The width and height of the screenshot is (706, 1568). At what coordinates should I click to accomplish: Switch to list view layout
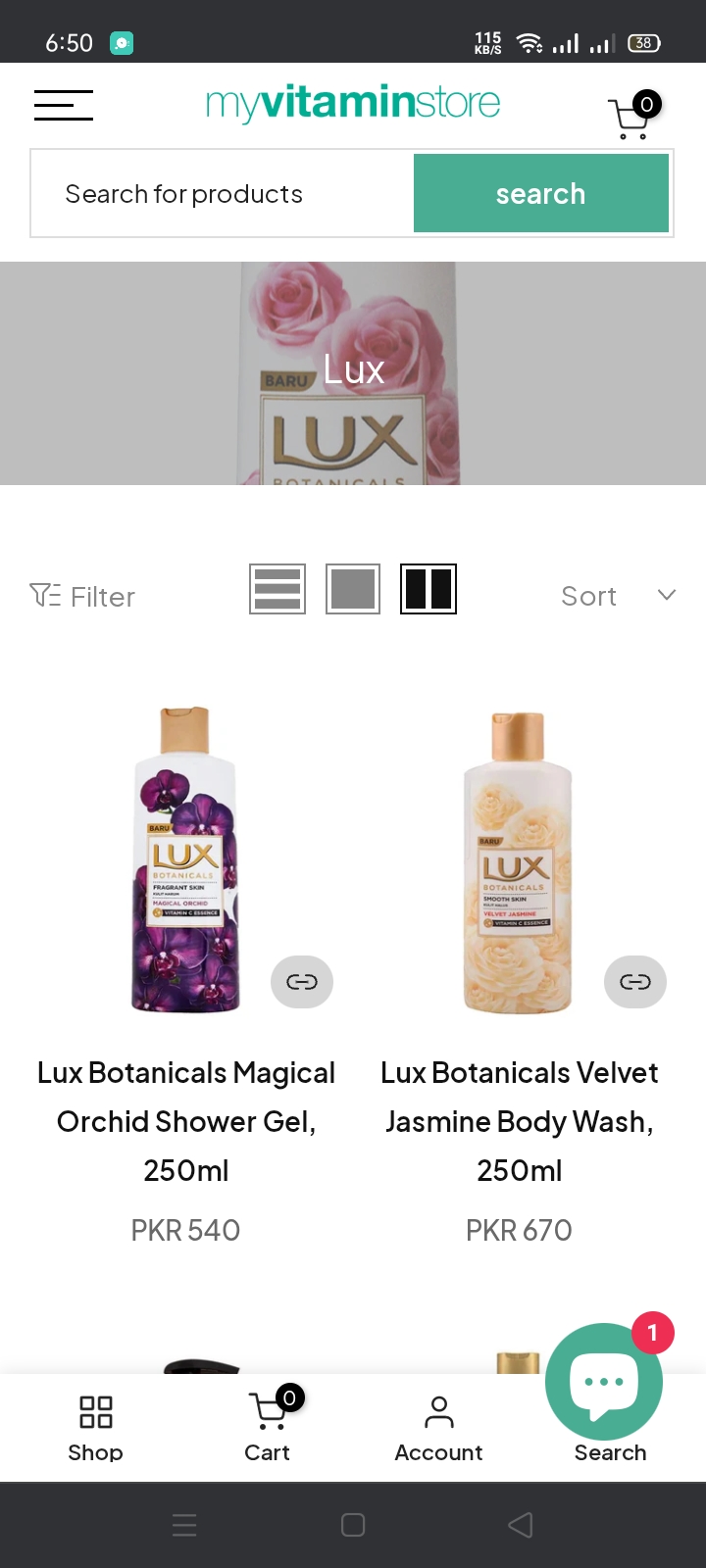(x=277, y=589)
